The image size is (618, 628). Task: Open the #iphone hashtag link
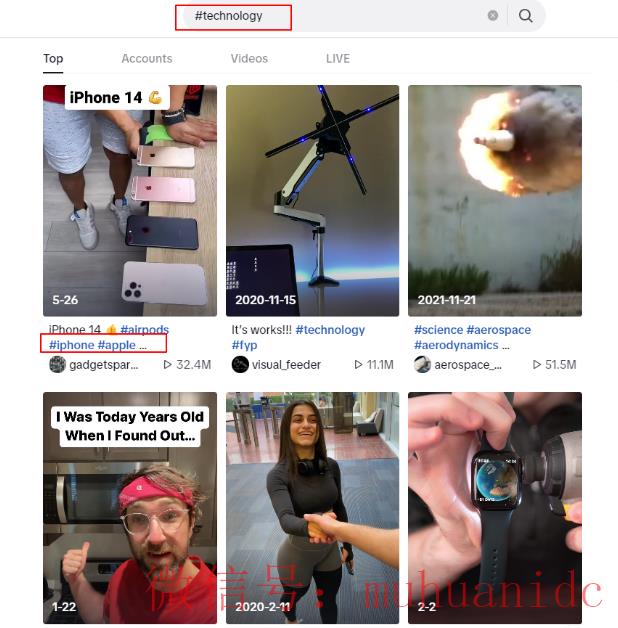(72, 345)
